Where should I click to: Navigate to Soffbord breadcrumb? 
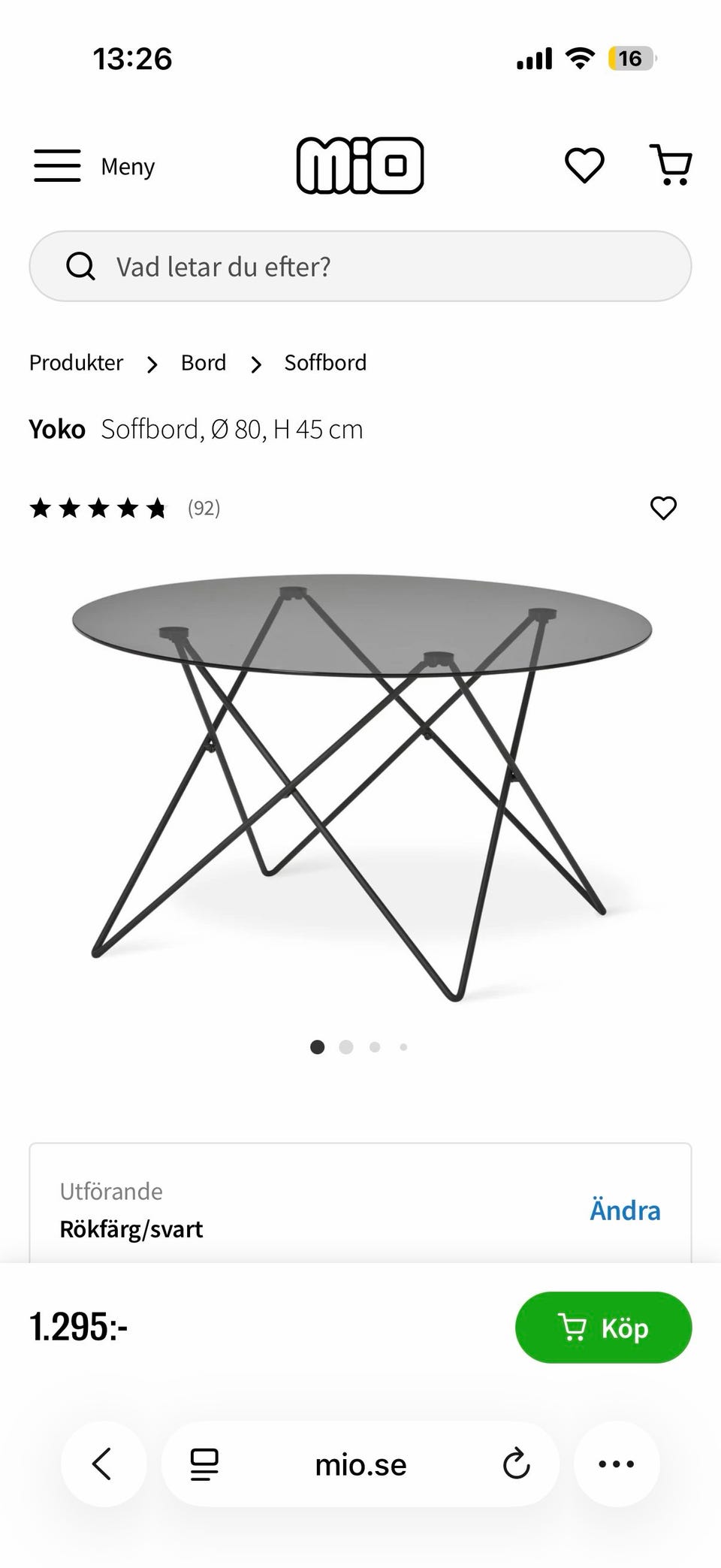[x=325, y=363]
